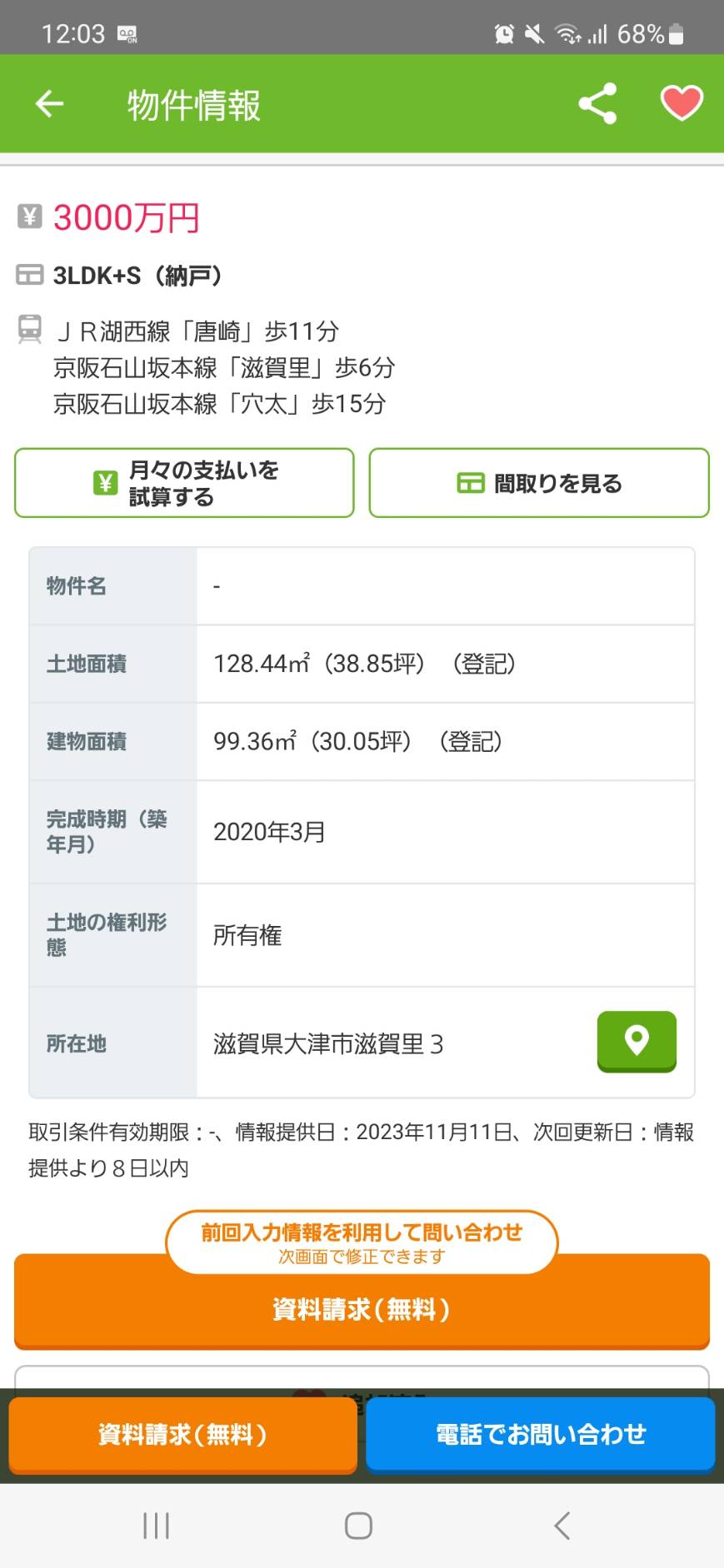Toggle the favorite heart icon
The image size is (724, 1568).
[682, 104]
